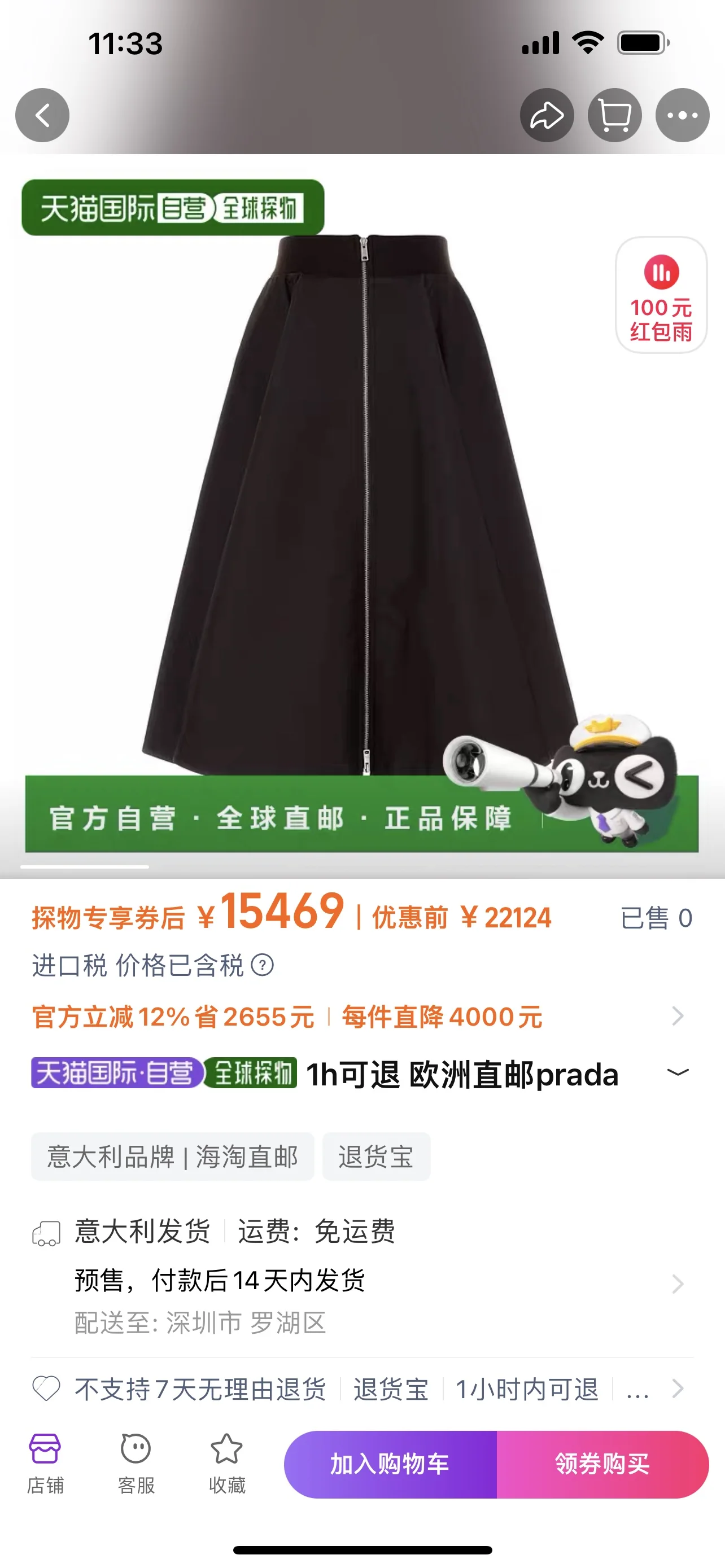Tap the import tax help icon

[x=263, y=965]
